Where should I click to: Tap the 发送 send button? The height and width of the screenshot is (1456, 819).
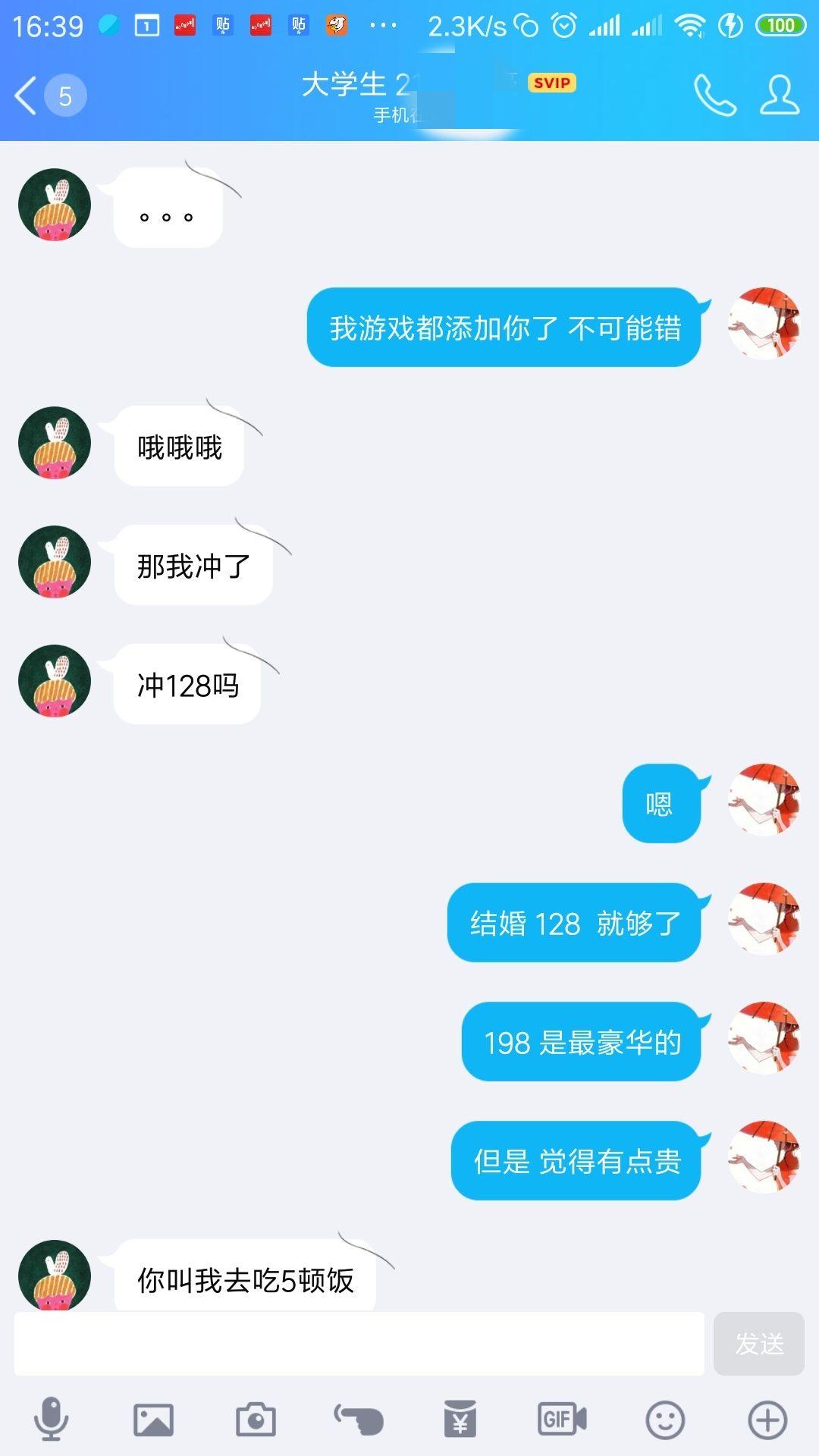click(x=758, y=1344)
